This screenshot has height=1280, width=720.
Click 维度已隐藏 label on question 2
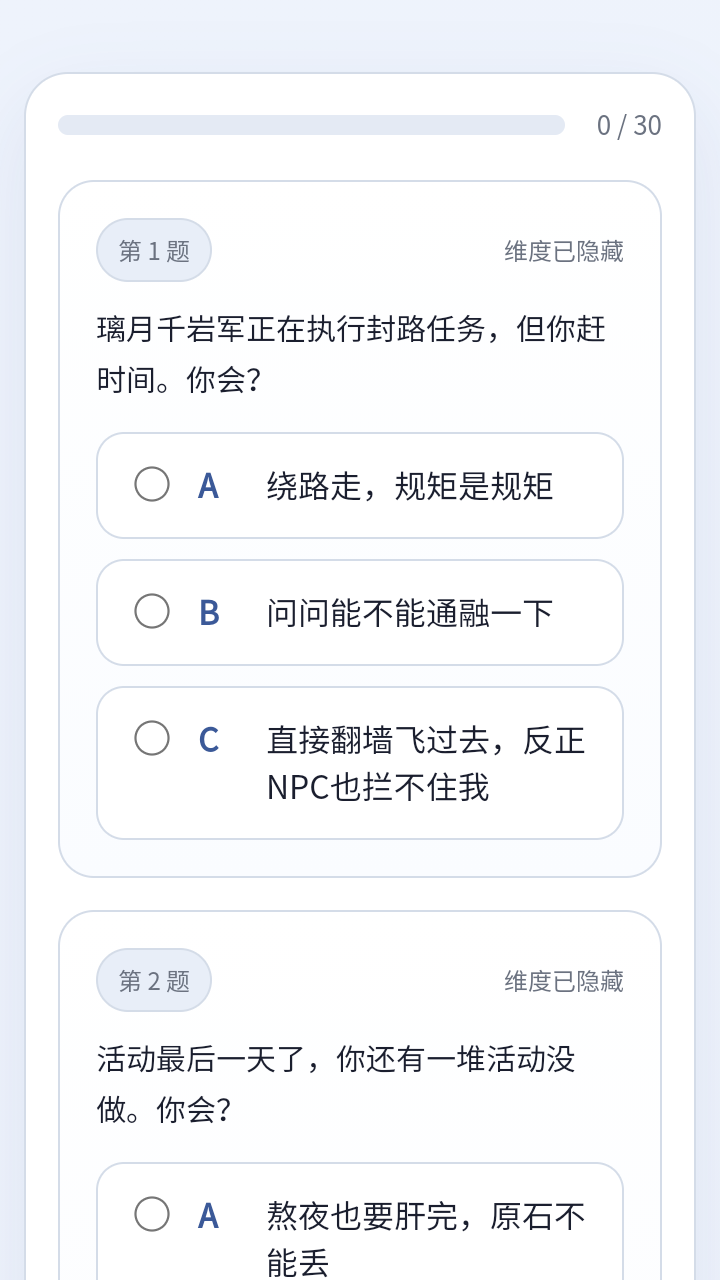coord(565,981)
